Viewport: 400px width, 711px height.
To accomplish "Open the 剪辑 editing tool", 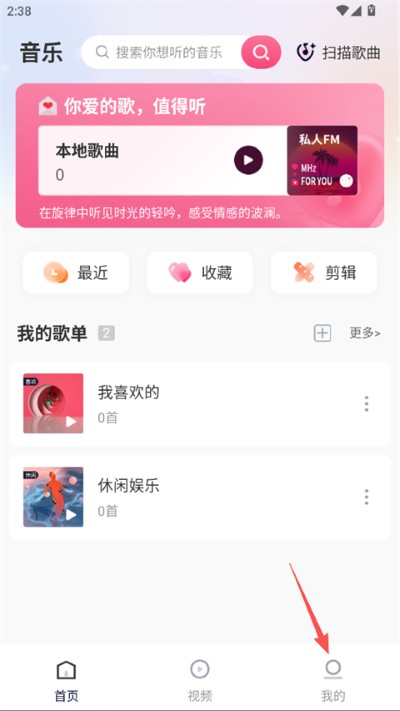I will [x=324, y=273].
